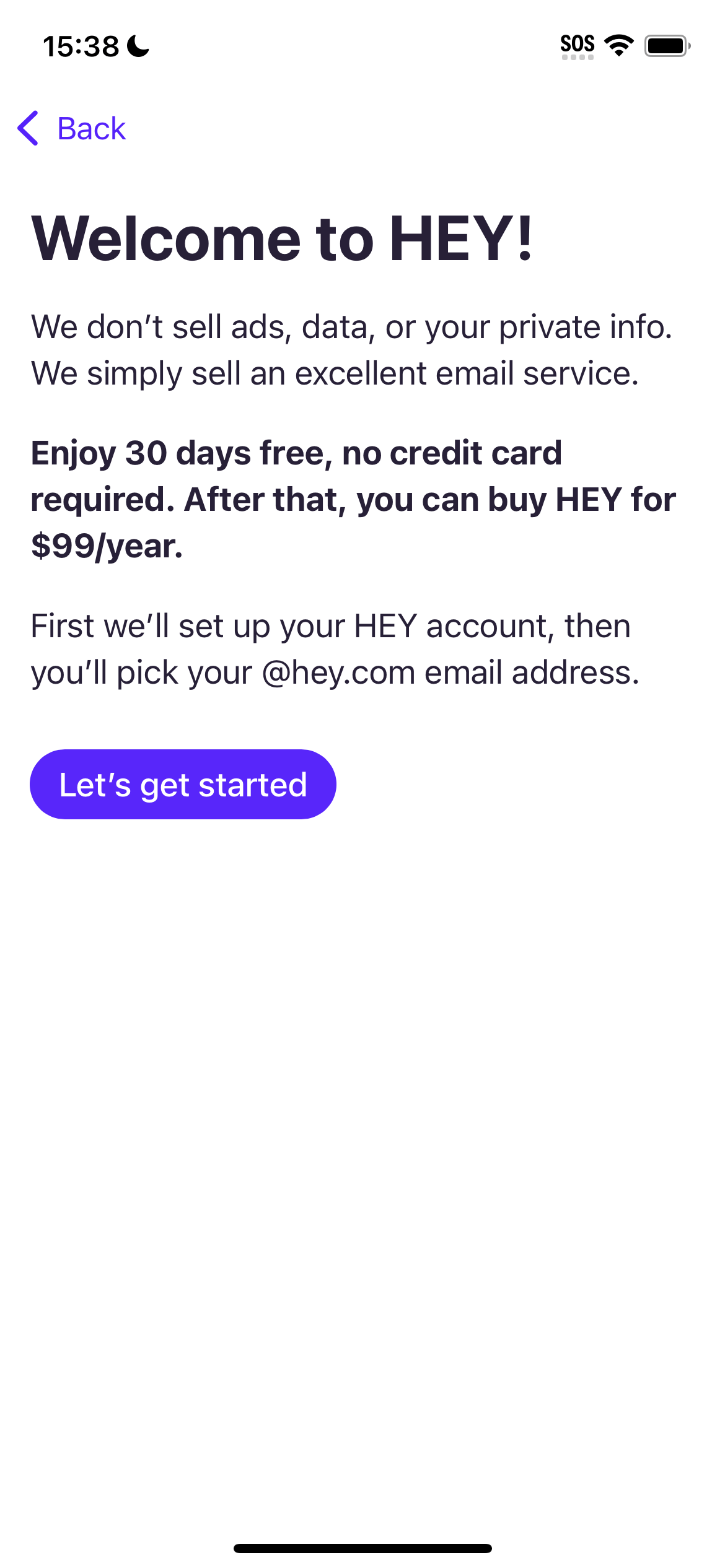
Task: Tap Let's get started
Action: pyautogui.click(x=183, y=784)
